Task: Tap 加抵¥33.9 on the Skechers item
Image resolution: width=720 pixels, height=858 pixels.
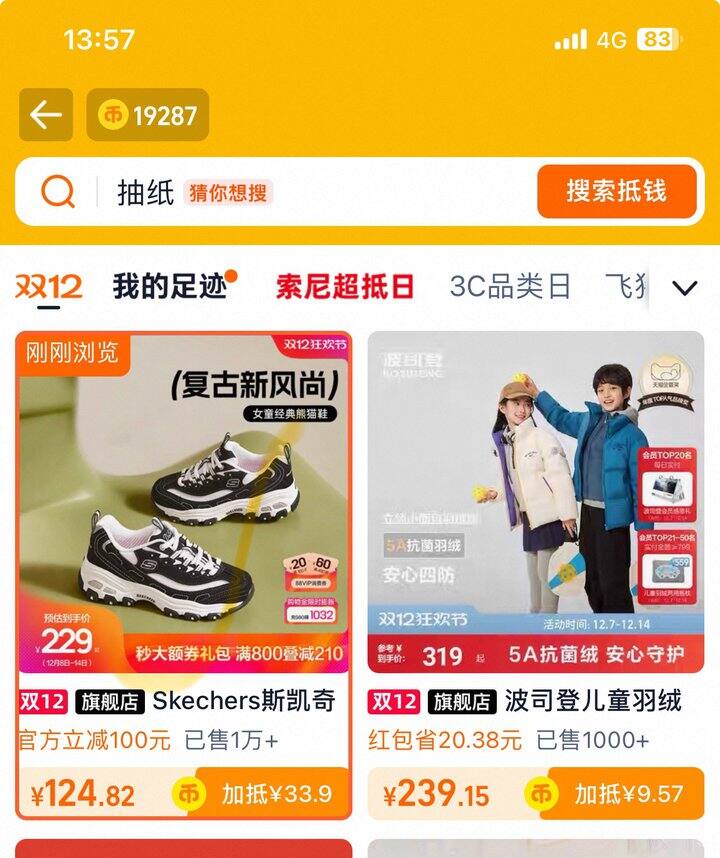Action: (262, 794)
